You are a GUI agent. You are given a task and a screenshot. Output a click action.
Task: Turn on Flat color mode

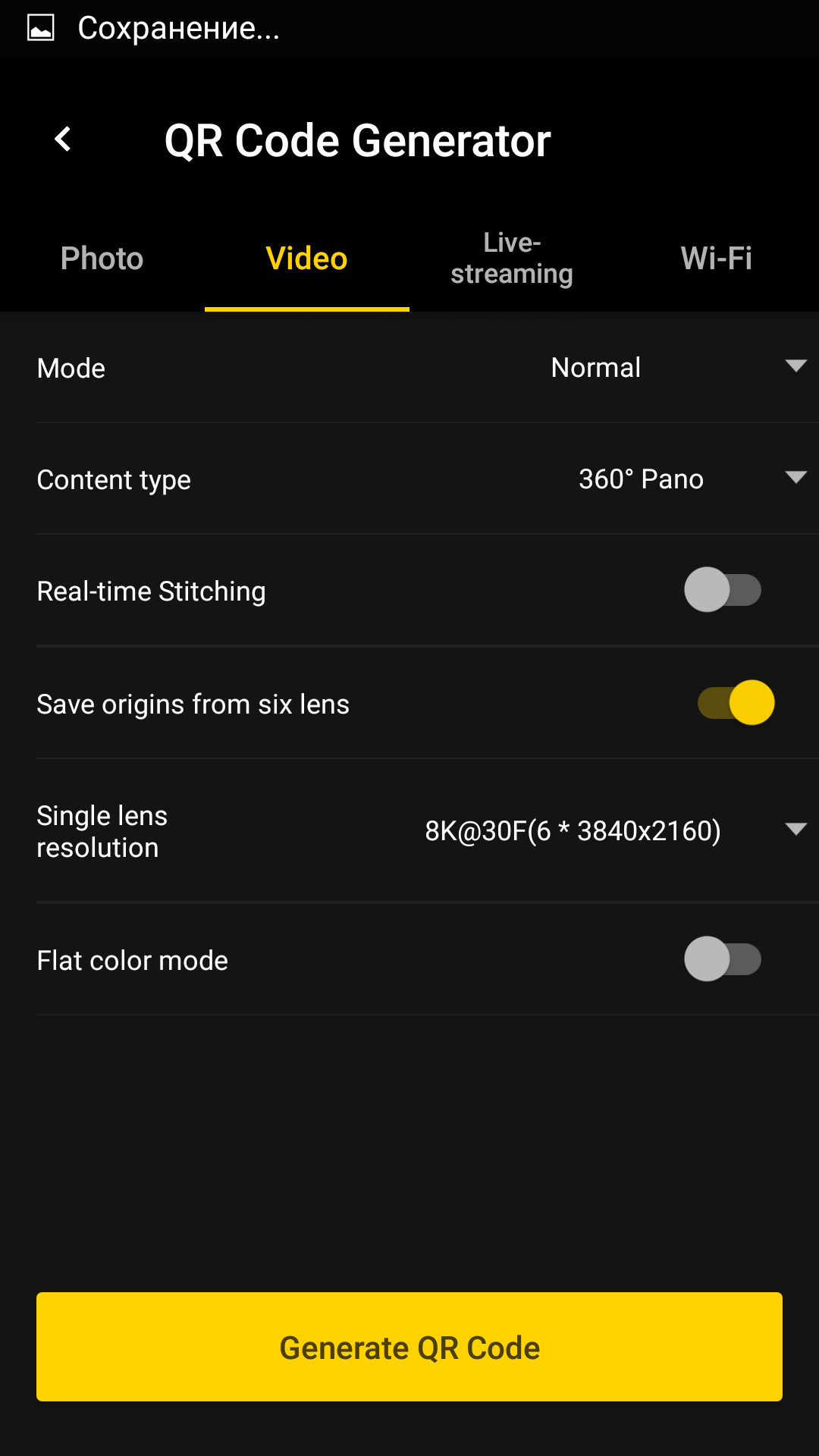[x=723, y=959]
